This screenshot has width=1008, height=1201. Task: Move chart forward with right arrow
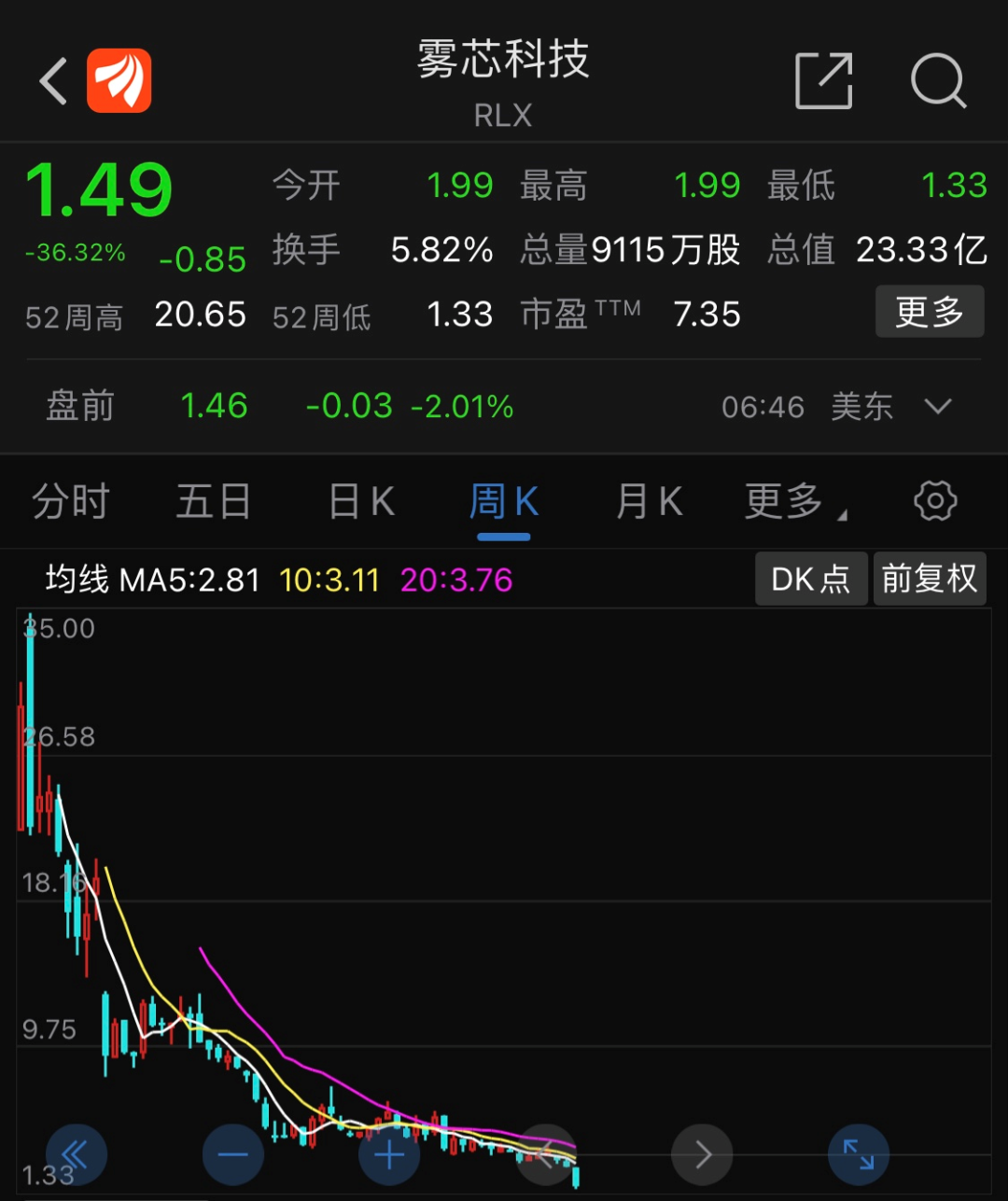tap(702, 1155)
